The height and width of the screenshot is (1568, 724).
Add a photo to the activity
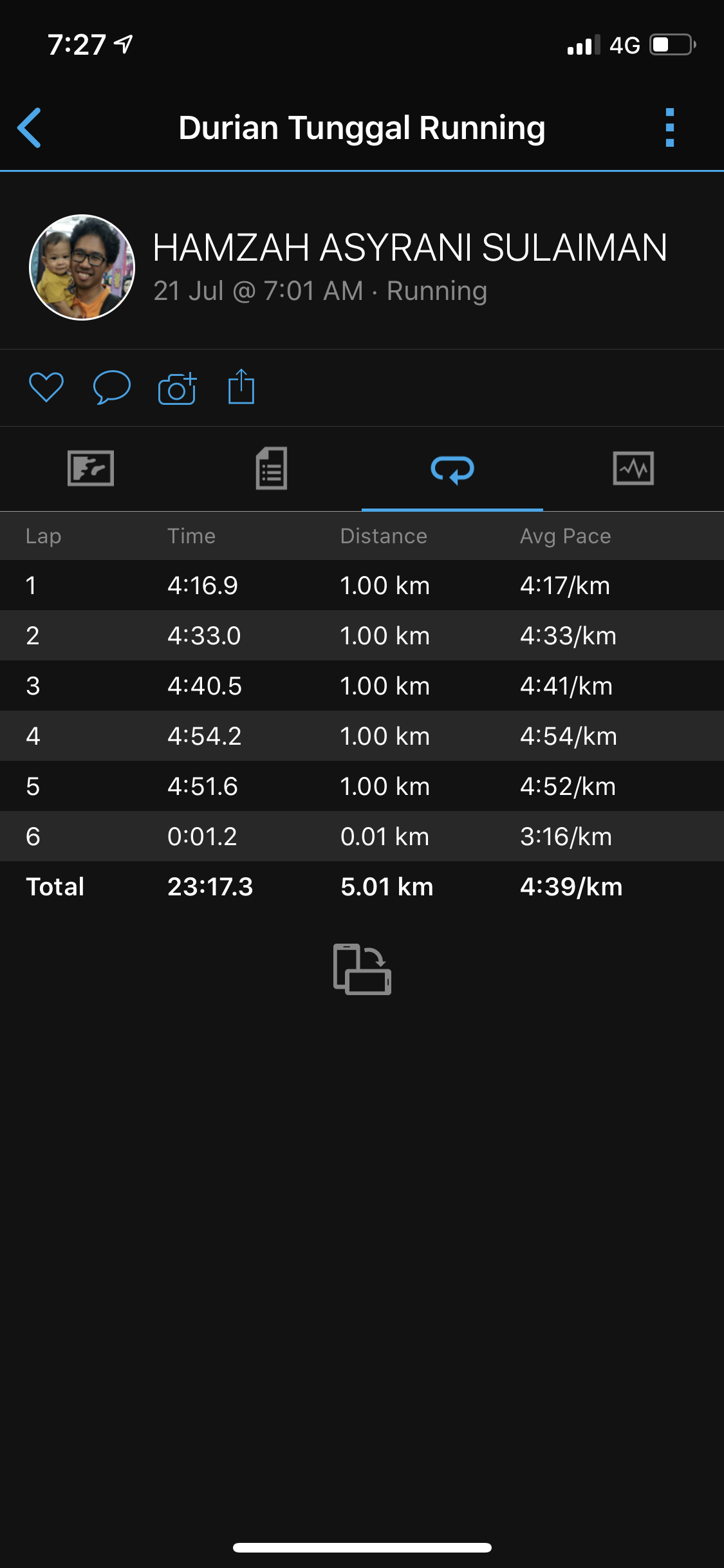(177, 388)
